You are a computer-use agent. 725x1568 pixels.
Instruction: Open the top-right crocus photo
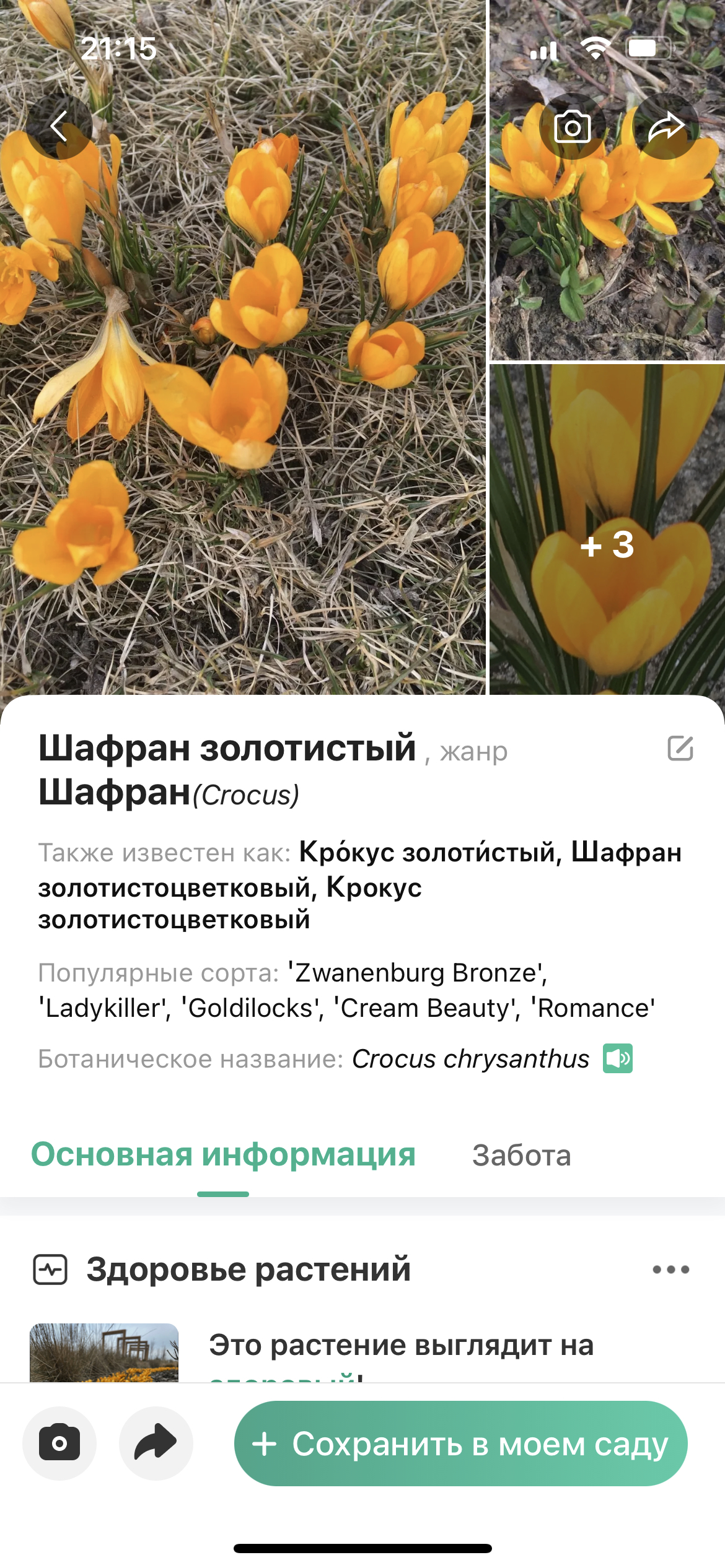[607, 248]
